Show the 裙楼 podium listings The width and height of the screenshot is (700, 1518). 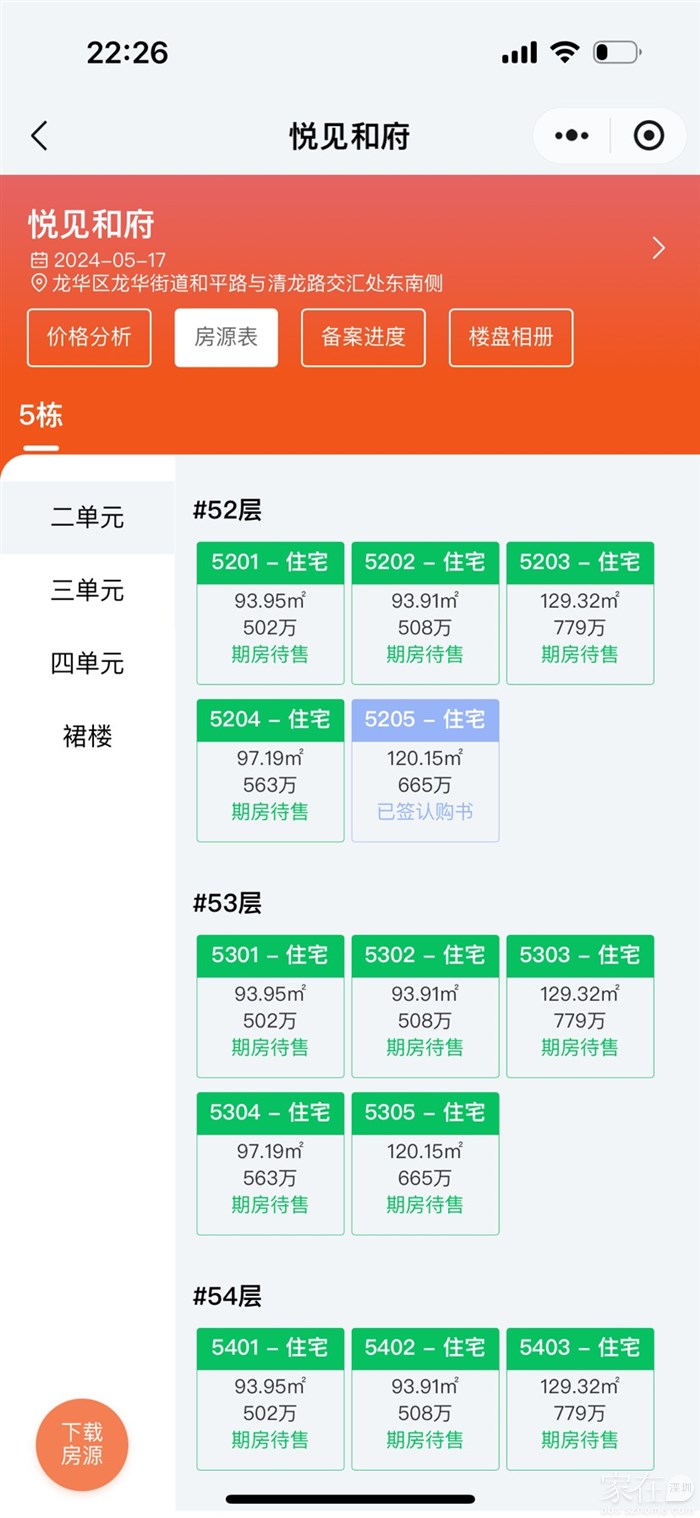pyautogui.click(x=87, y=737)
